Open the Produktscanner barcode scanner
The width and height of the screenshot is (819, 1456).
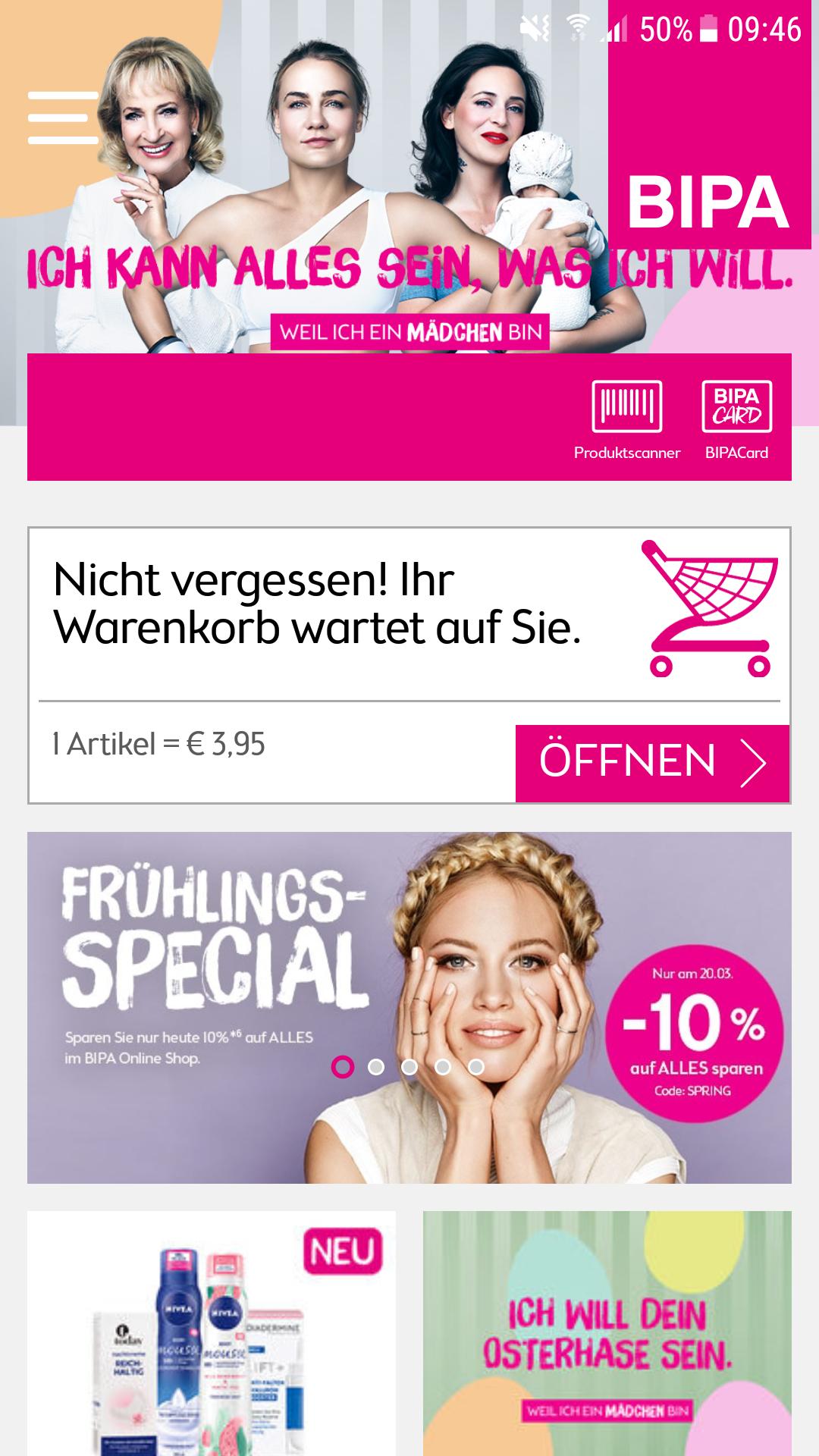coord(626,419)
